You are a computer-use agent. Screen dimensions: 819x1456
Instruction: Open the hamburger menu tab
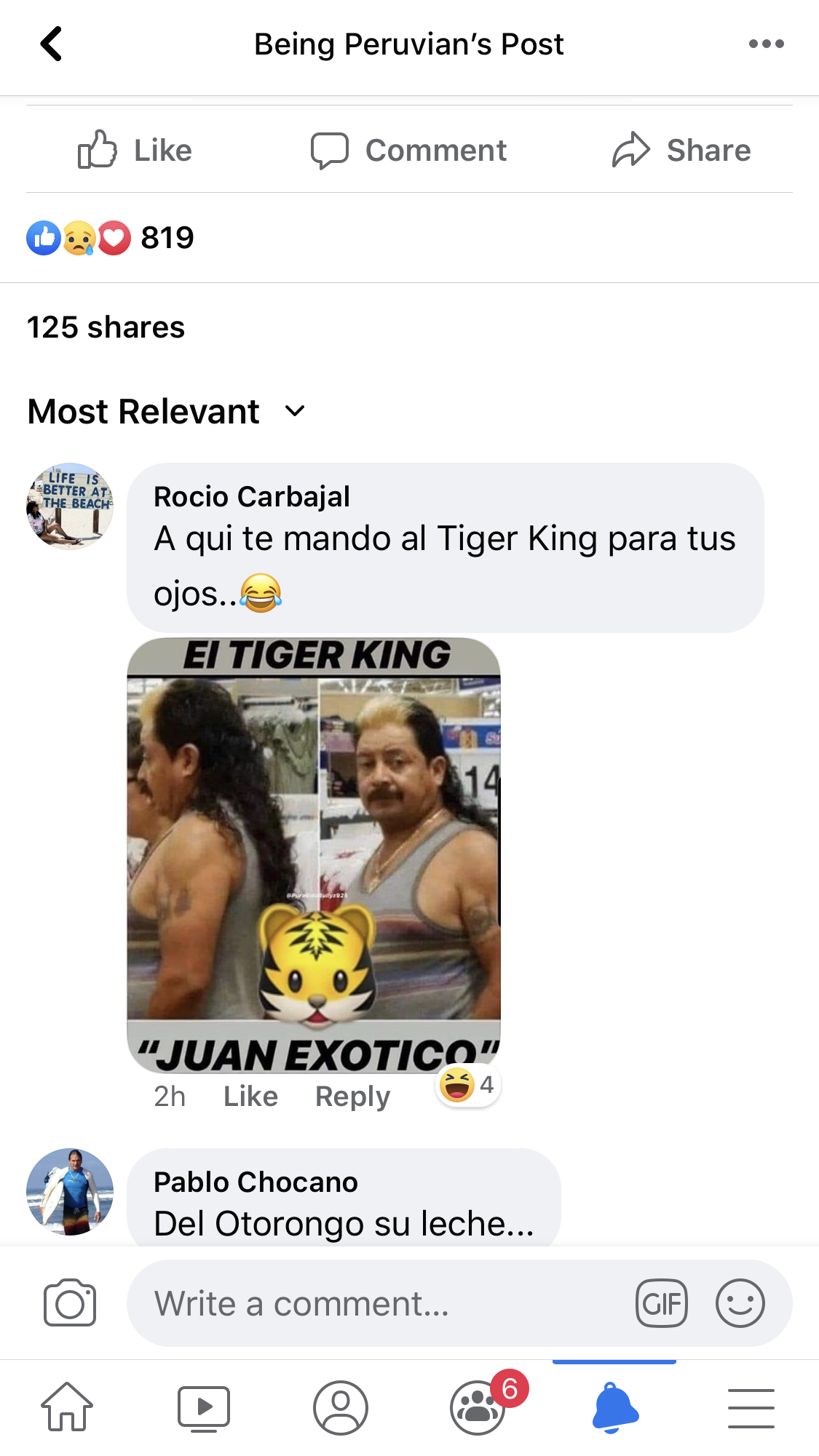point(751,1407)
